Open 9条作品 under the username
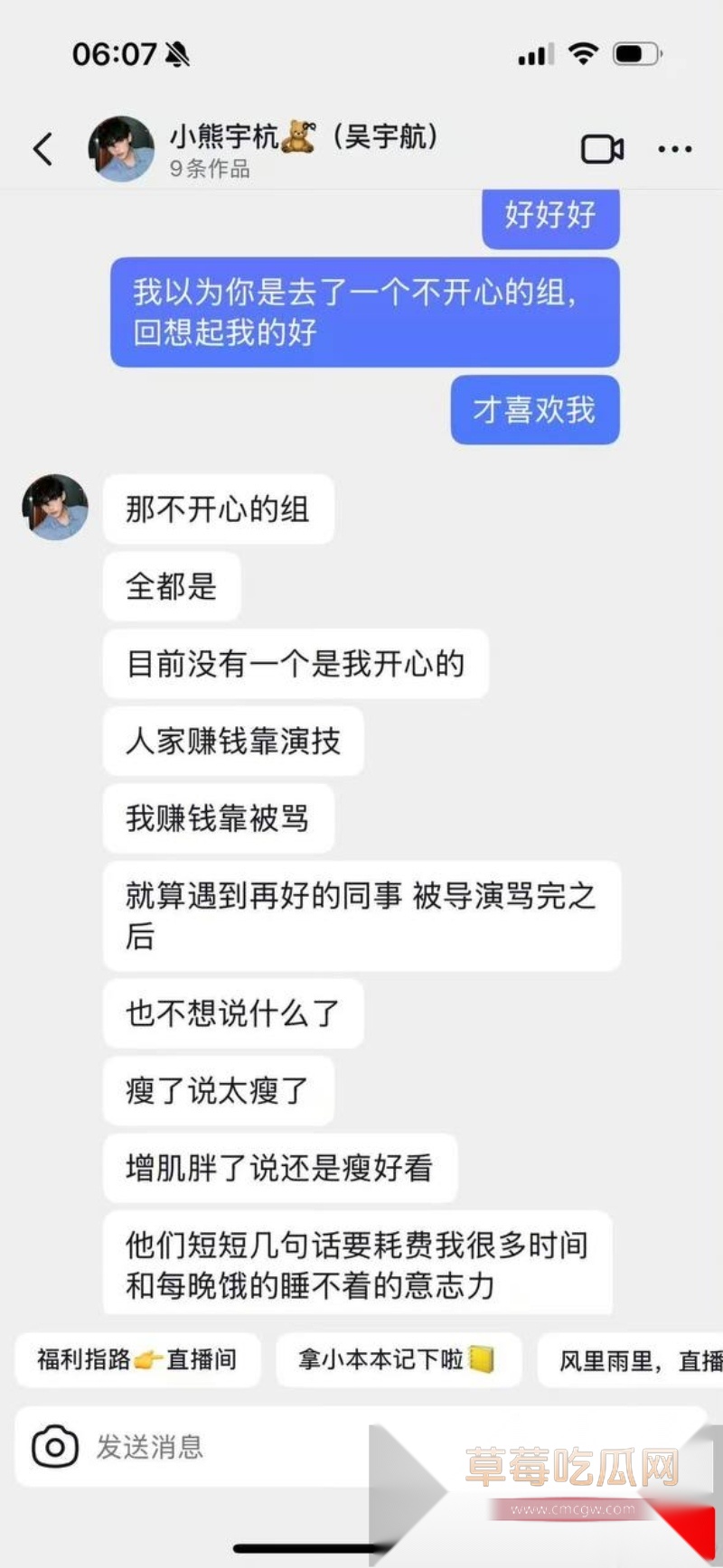Image resolution: width=723 pixels, height=1568 pixels. pyautogui.click(x=211, y=168)
